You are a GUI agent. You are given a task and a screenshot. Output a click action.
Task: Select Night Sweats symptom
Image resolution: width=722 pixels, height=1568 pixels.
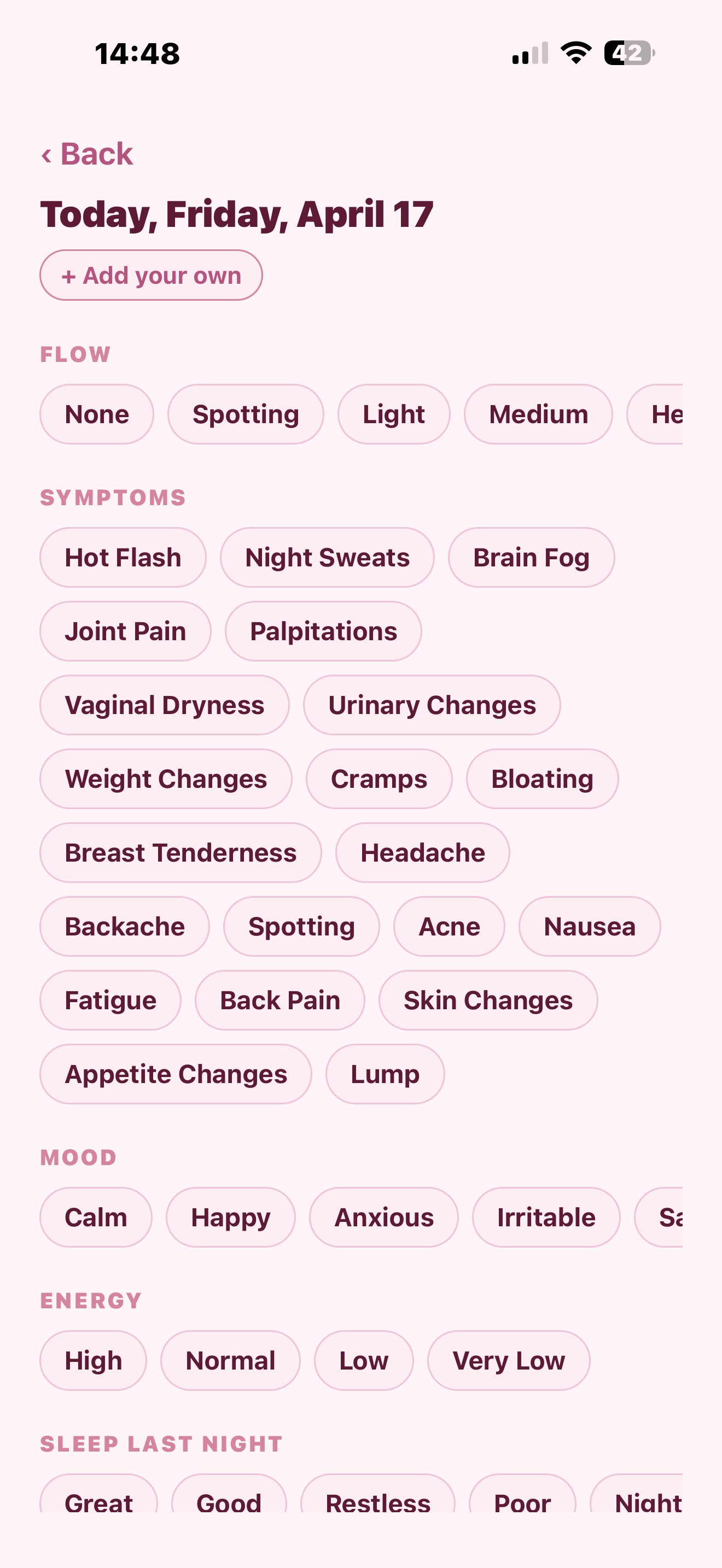coord(327,557)
